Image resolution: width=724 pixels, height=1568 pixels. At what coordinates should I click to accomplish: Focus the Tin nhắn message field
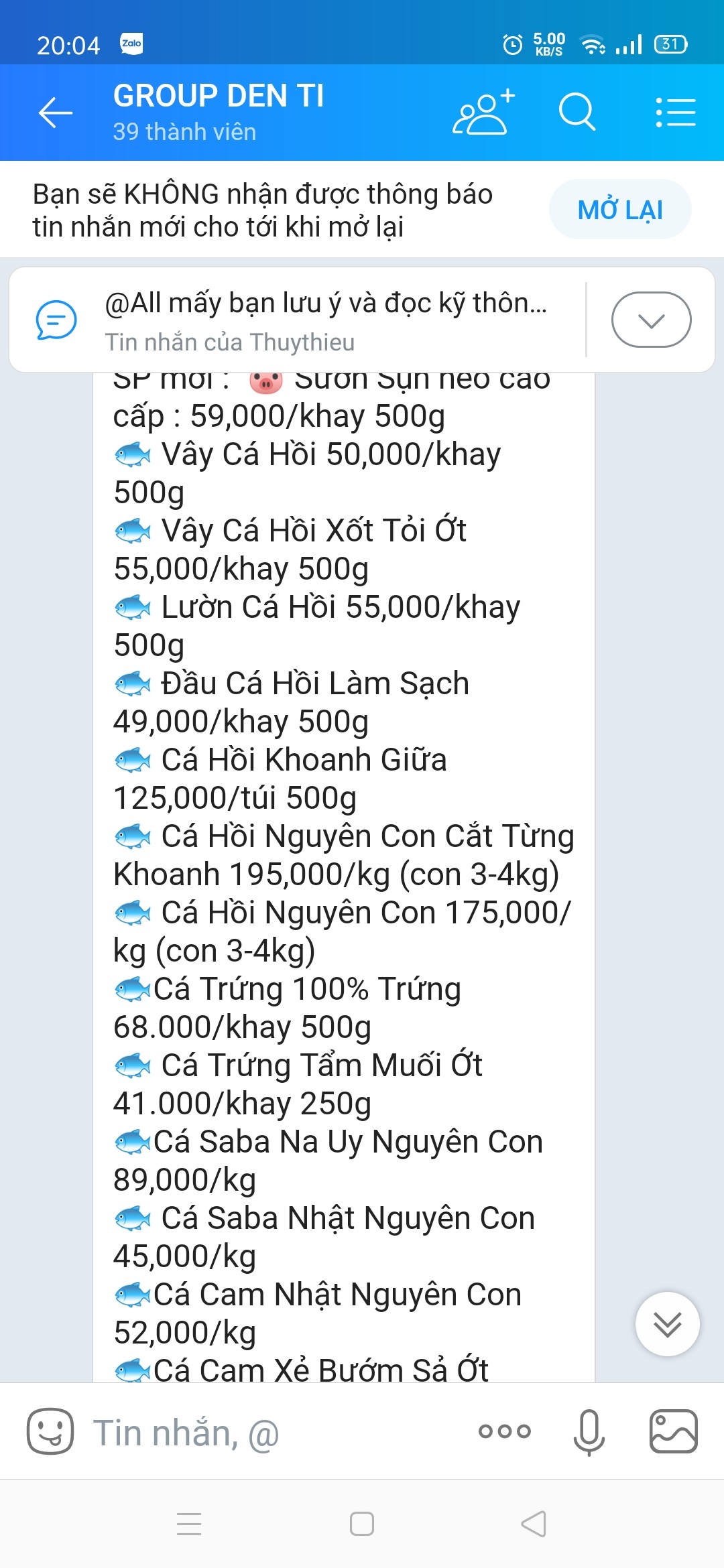268,1433
